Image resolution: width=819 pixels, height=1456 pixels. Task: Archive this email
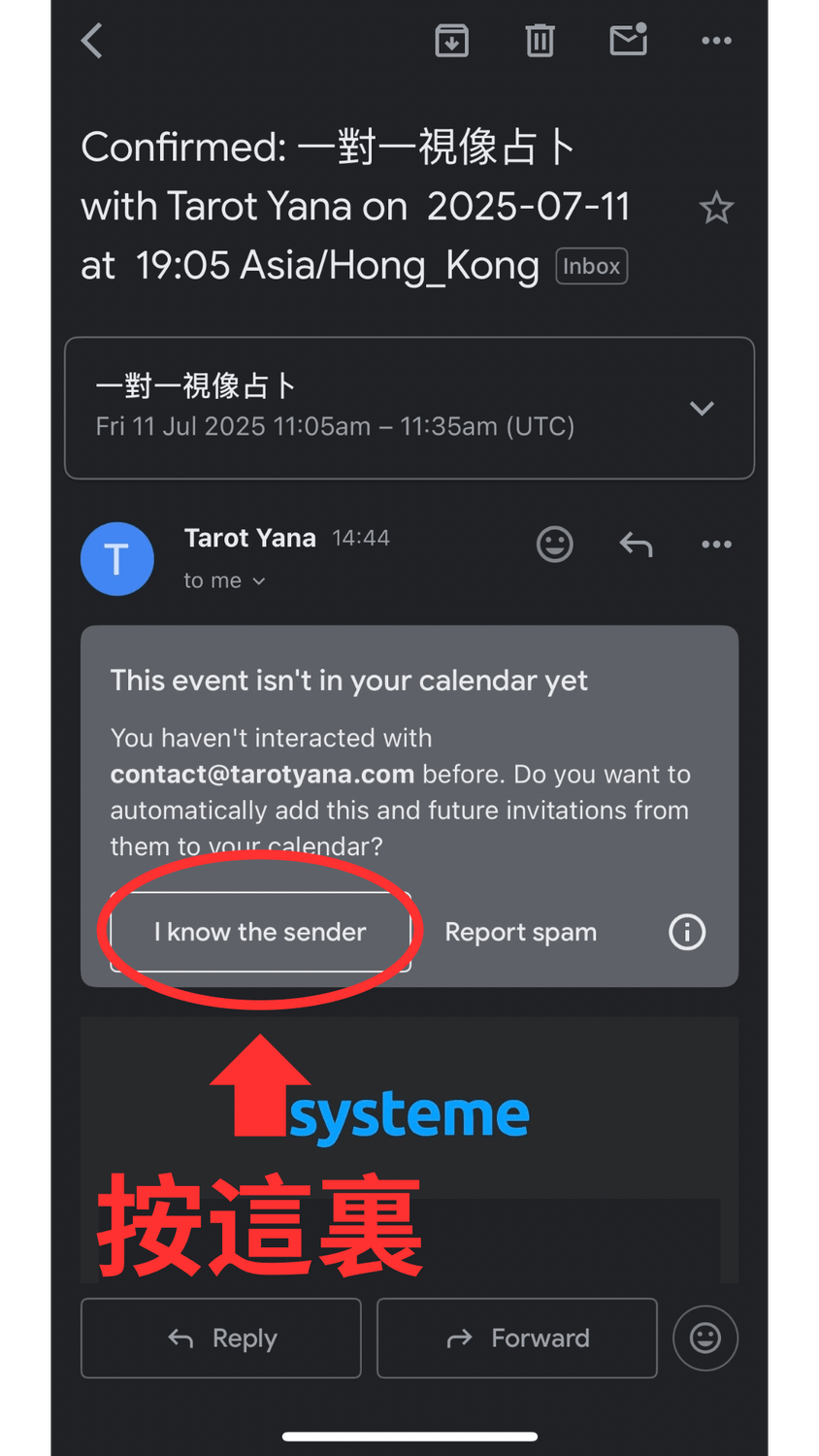(451, 41)
